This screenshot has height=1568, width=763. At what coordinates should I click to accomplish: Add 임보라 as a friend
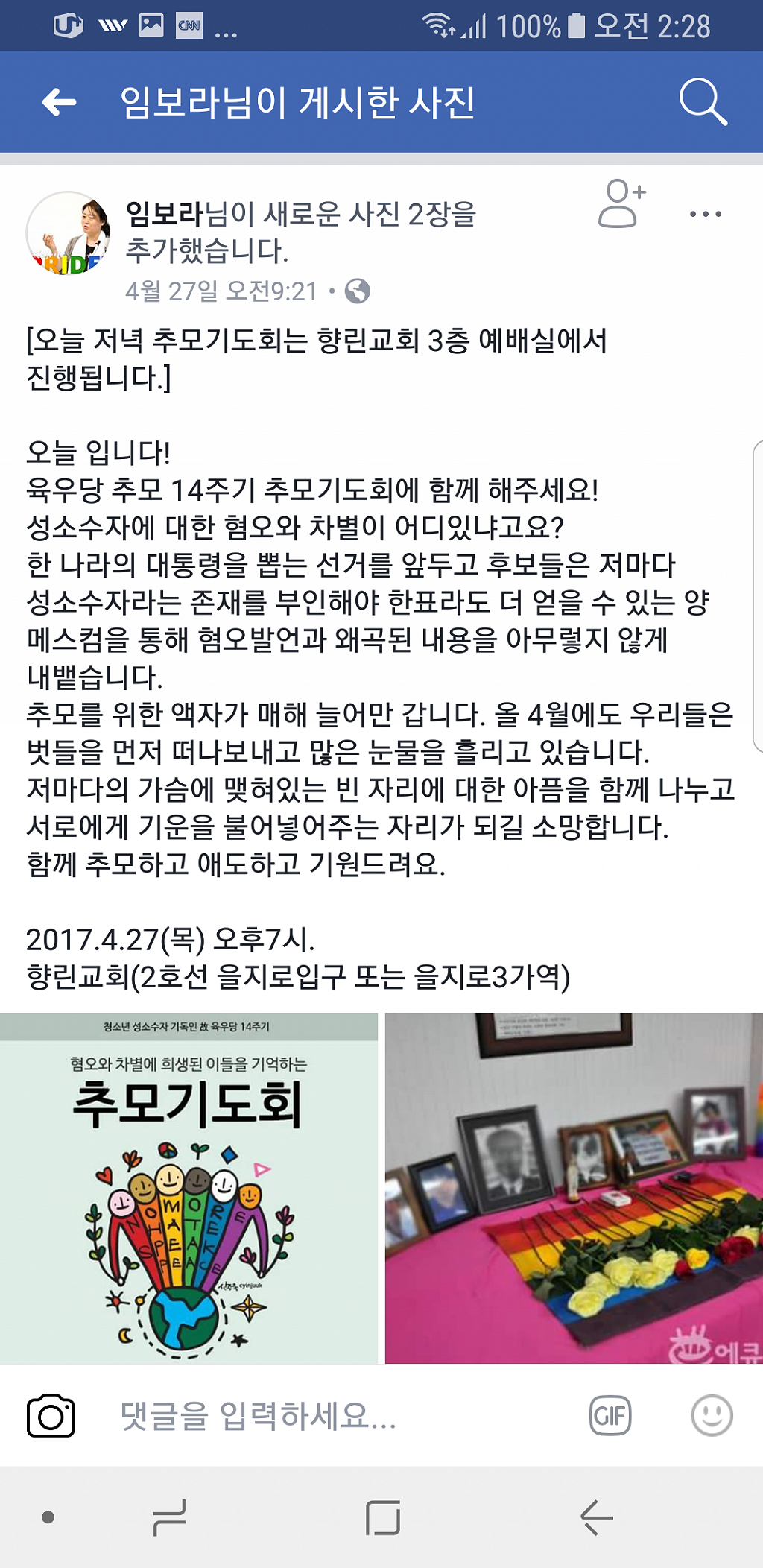coord(621,203)
